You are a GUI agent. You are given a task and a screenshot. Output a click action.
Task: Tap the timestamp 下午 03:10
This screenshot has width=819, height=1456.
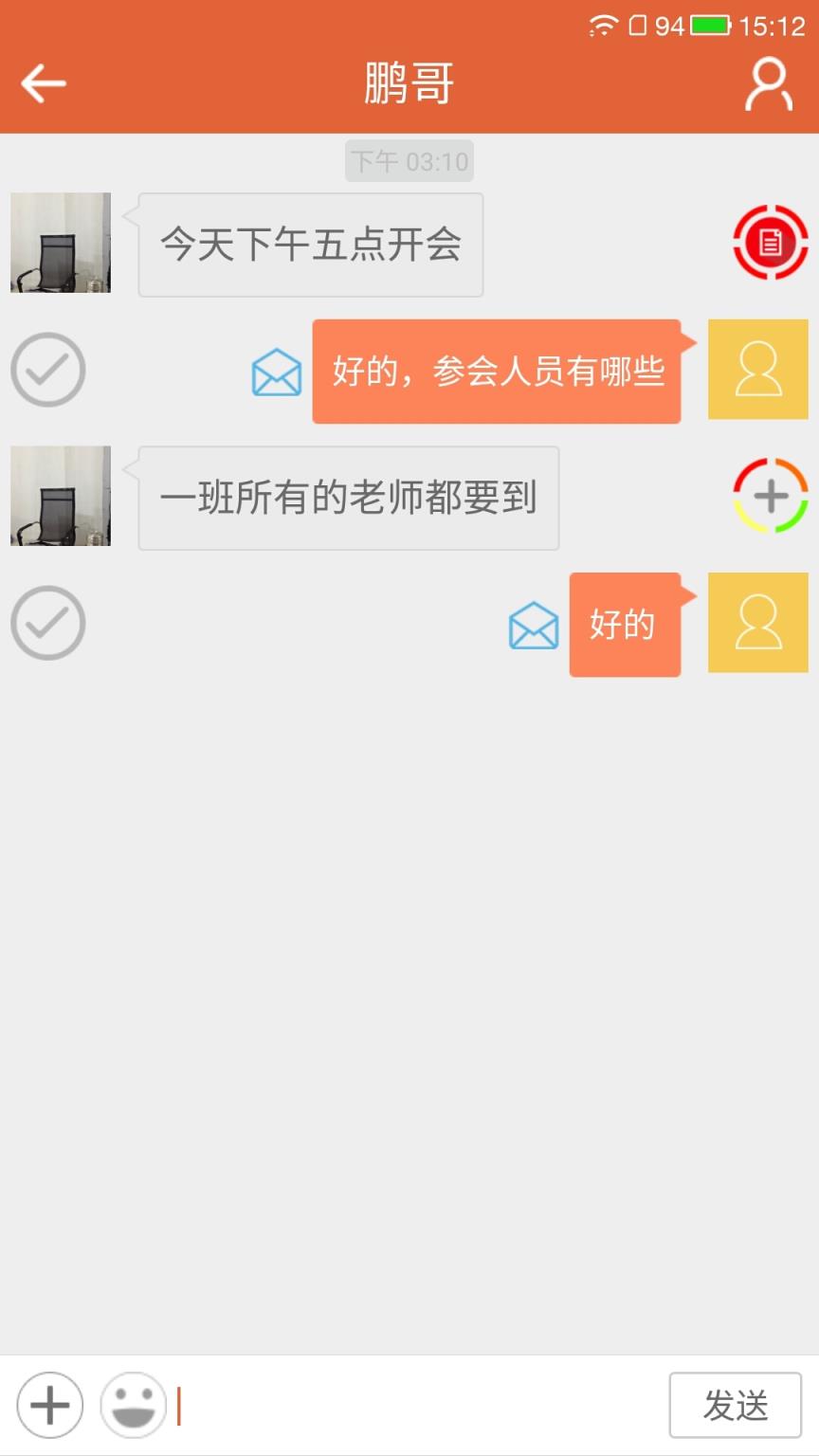(409, 160)
